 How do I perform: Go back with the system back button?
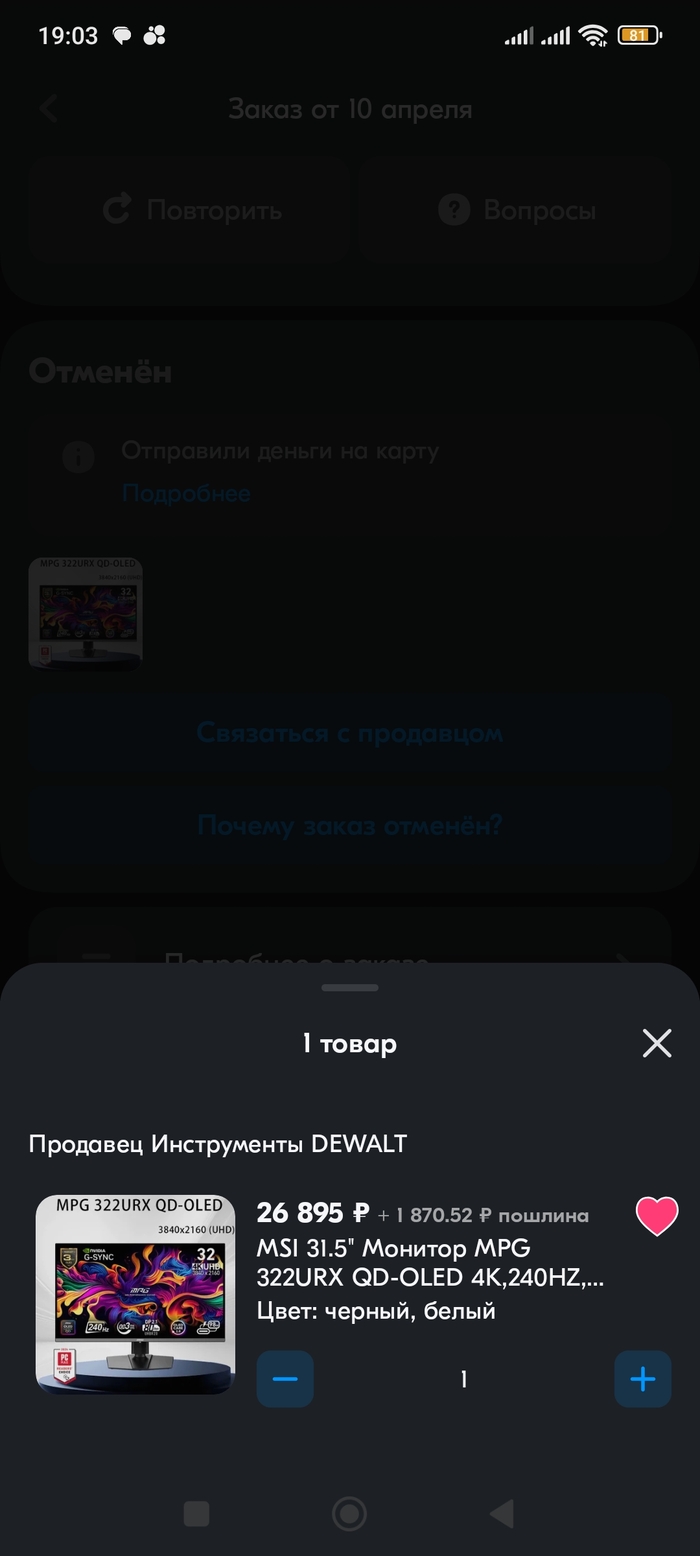tap(502, 1513)
